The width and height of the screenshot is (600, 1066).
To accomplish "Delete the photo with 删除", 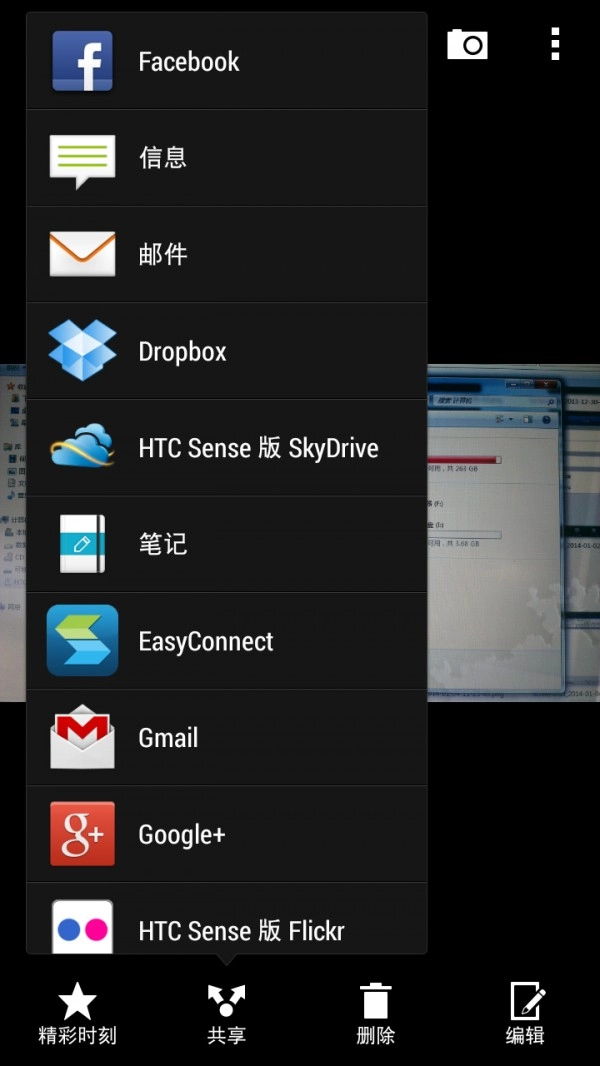I will coord(375,1012).
